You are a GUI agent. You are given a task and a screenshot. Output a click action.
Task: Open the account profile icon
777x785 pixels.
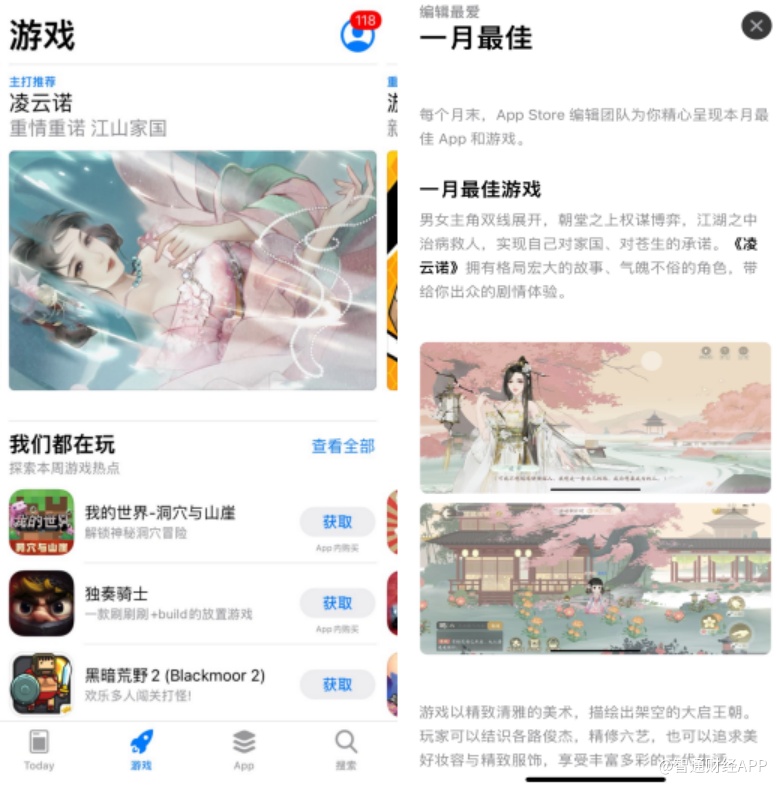click(x=357, y=34)
